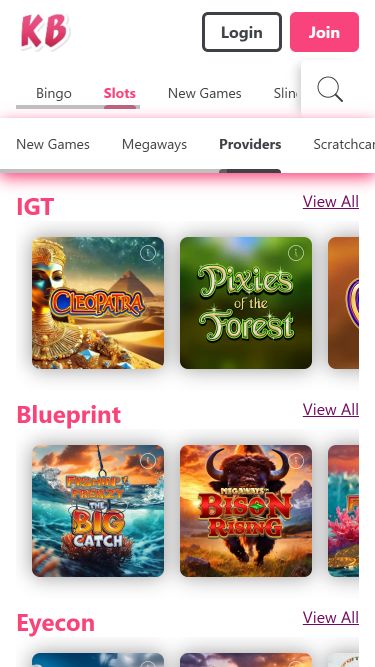This screenshot has width=375, height=667.
Task: Open the New Games sub-category under Slots
Action: (53, 144)
